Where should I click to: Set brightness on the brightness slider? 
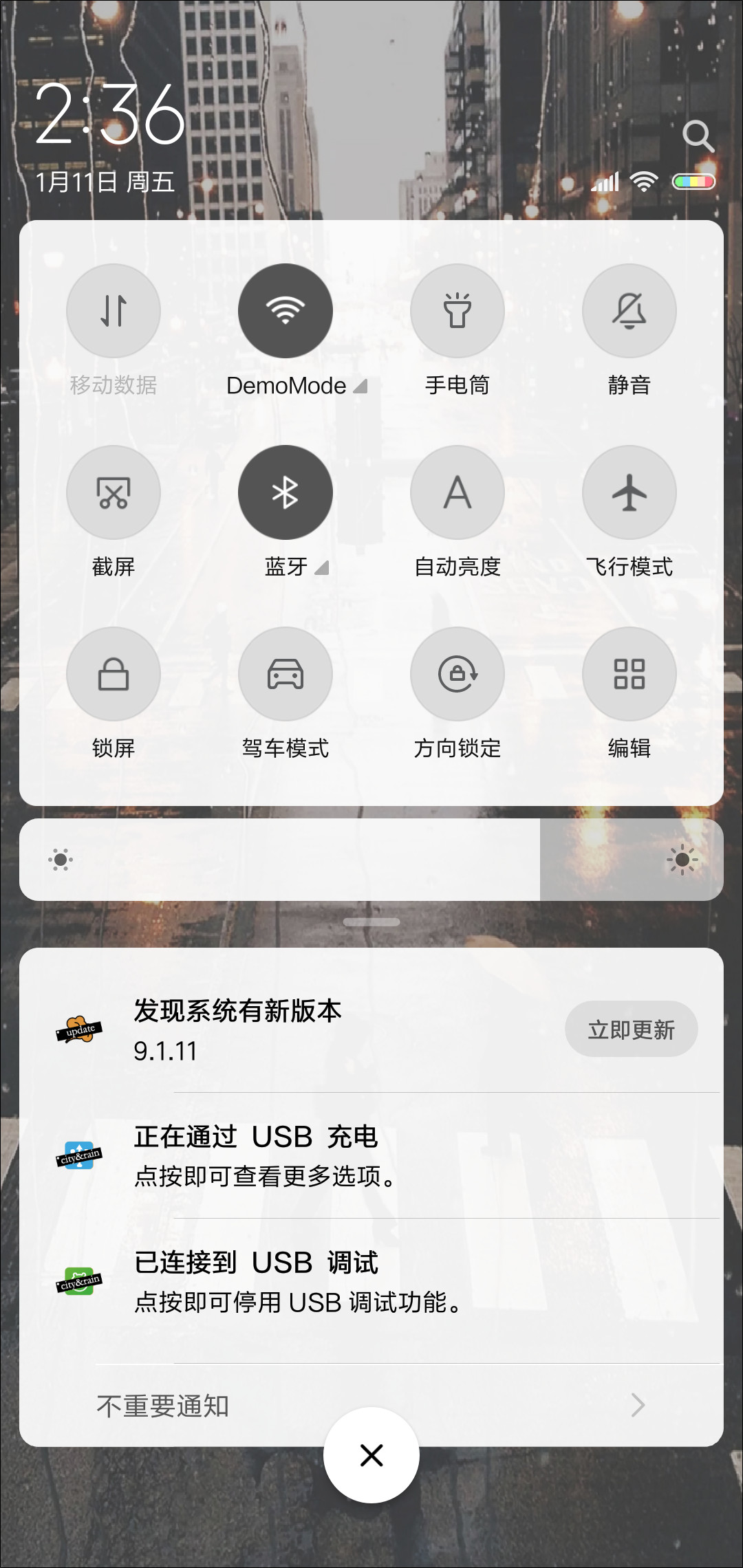371,860
